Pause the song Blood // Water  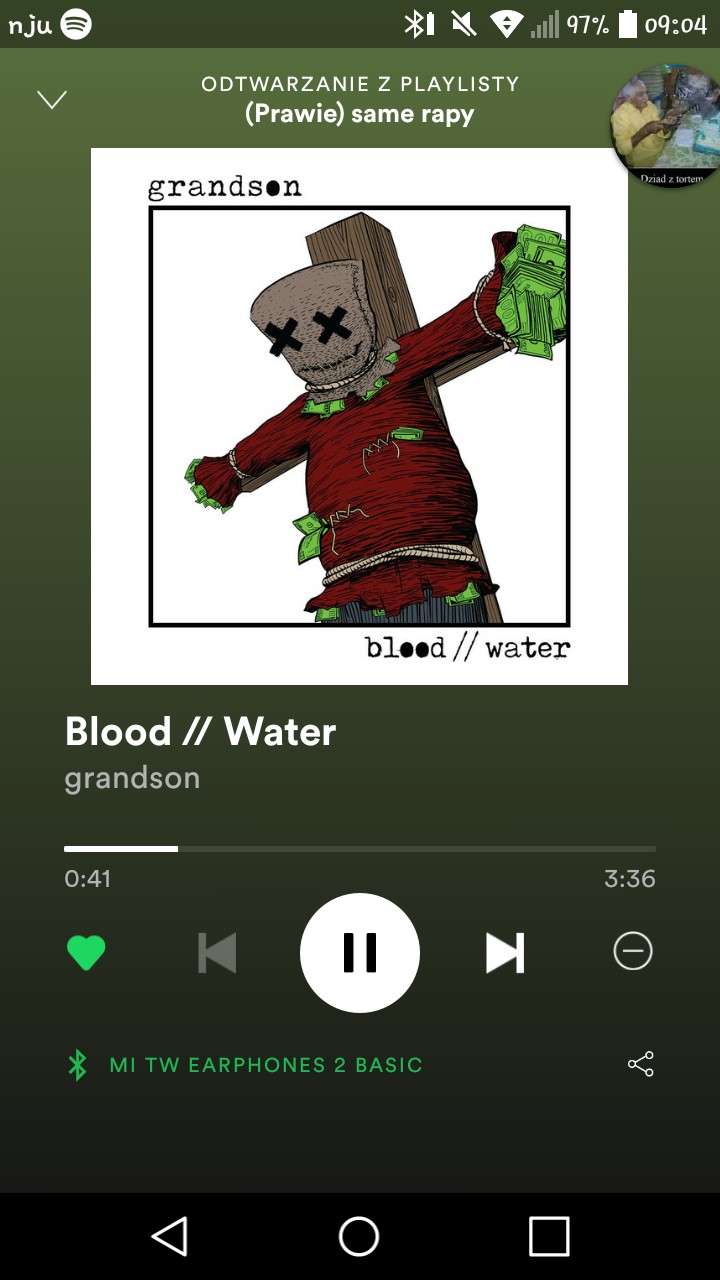pos(360,953)
